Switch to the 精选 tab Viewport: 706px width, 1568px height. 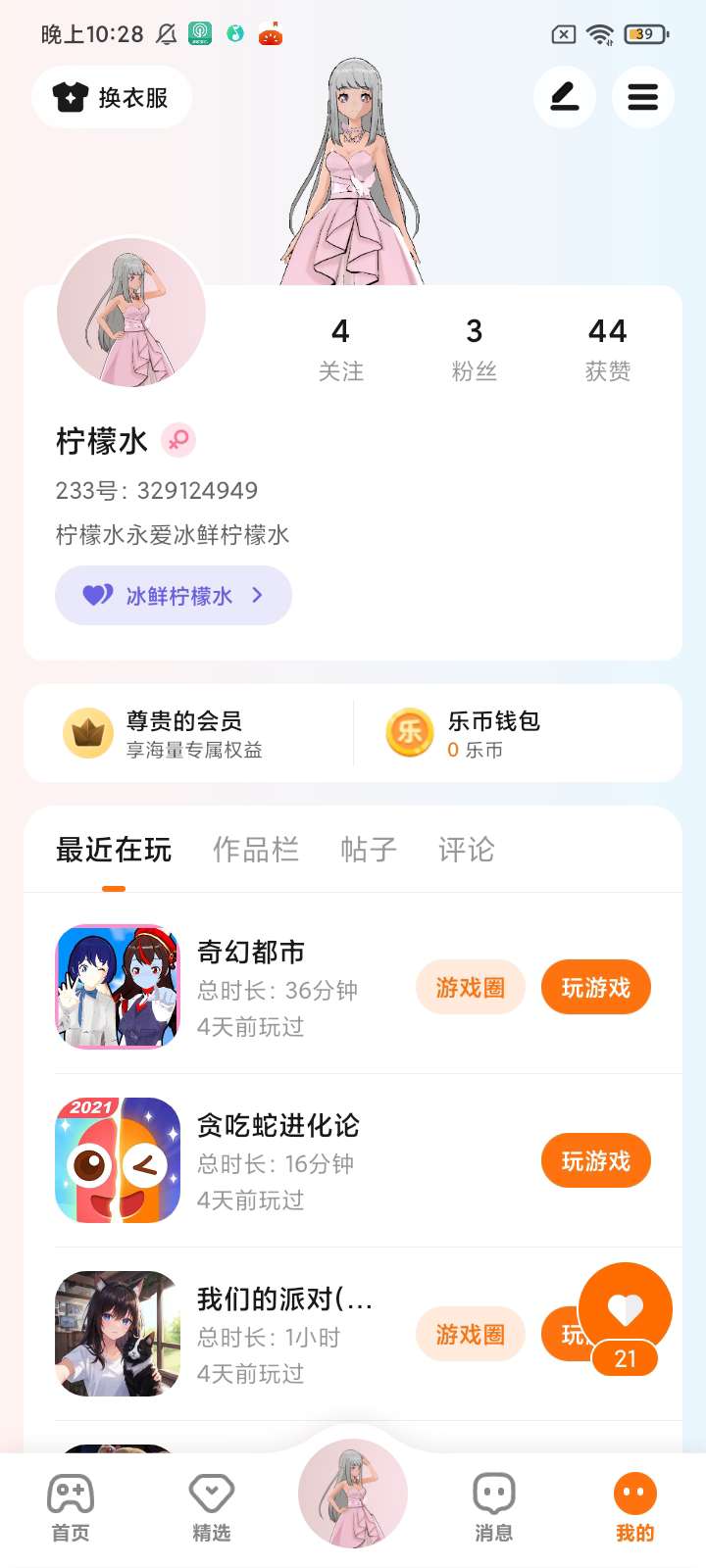tap(212, 1507)
